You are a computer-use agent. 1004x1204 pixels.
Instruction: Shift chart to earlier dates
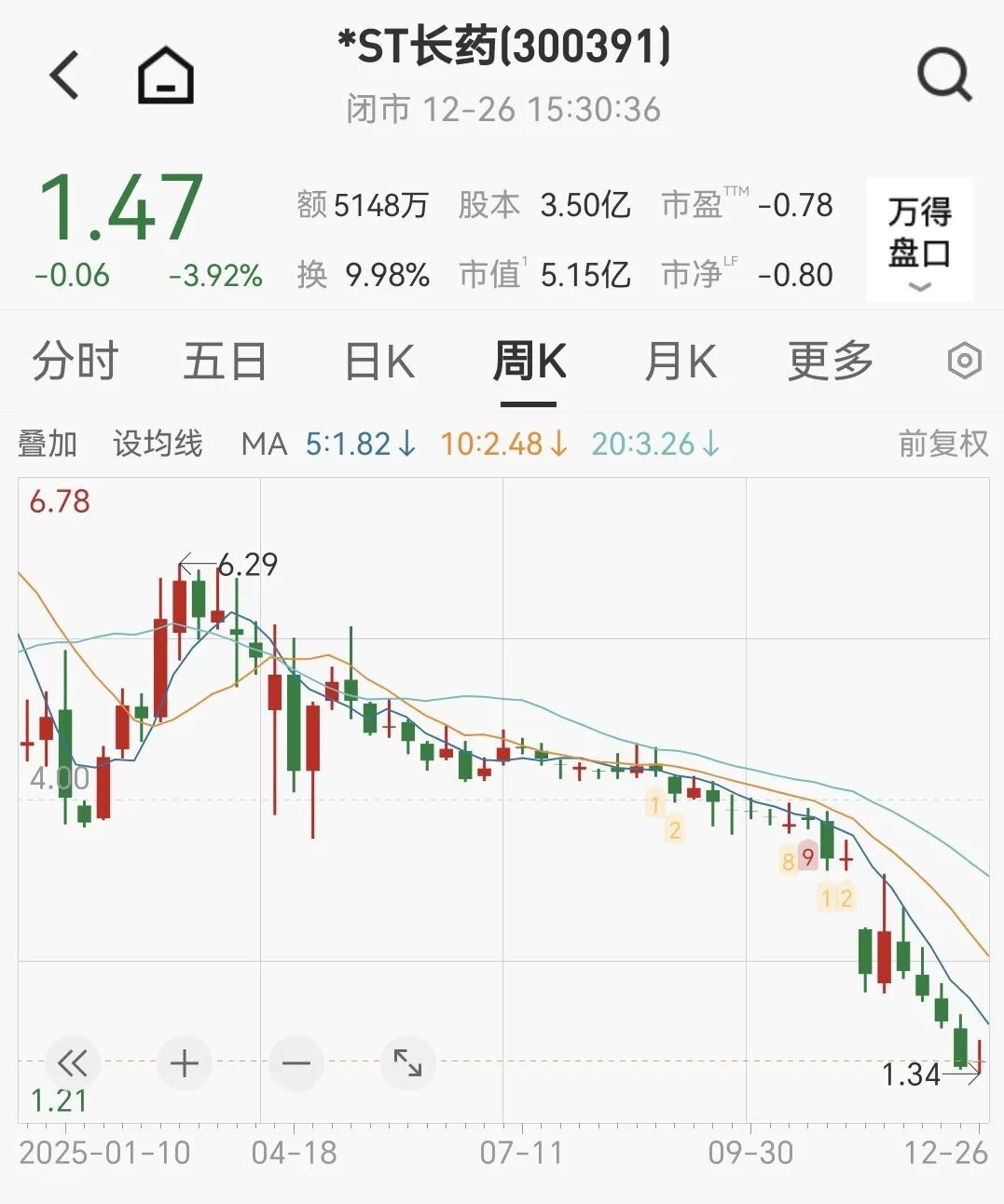[72, 1063]
